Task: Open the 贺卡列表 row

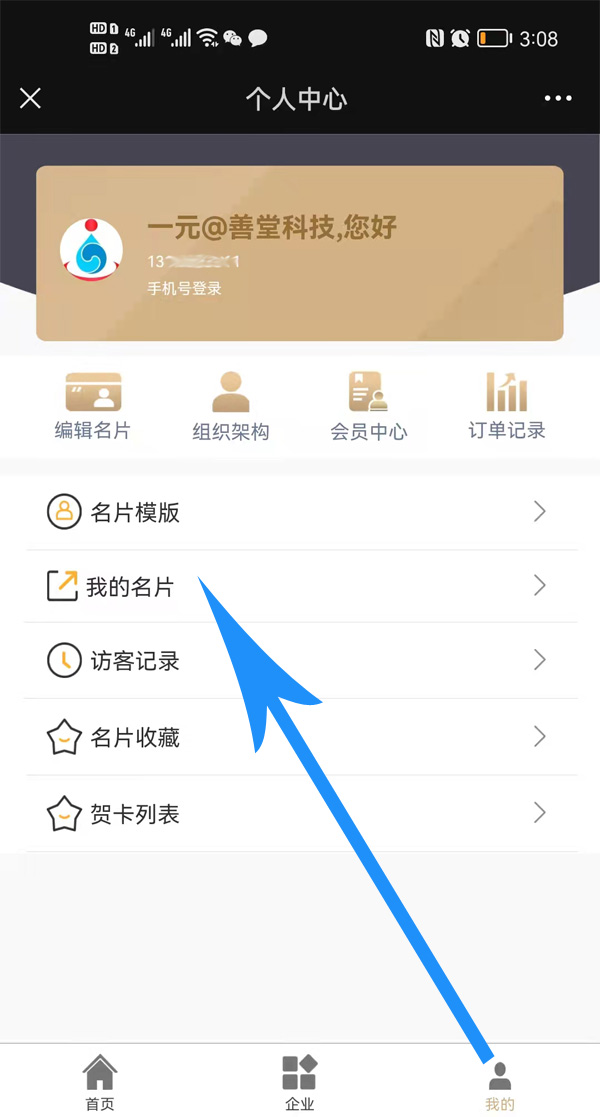Action: point(300,813)
